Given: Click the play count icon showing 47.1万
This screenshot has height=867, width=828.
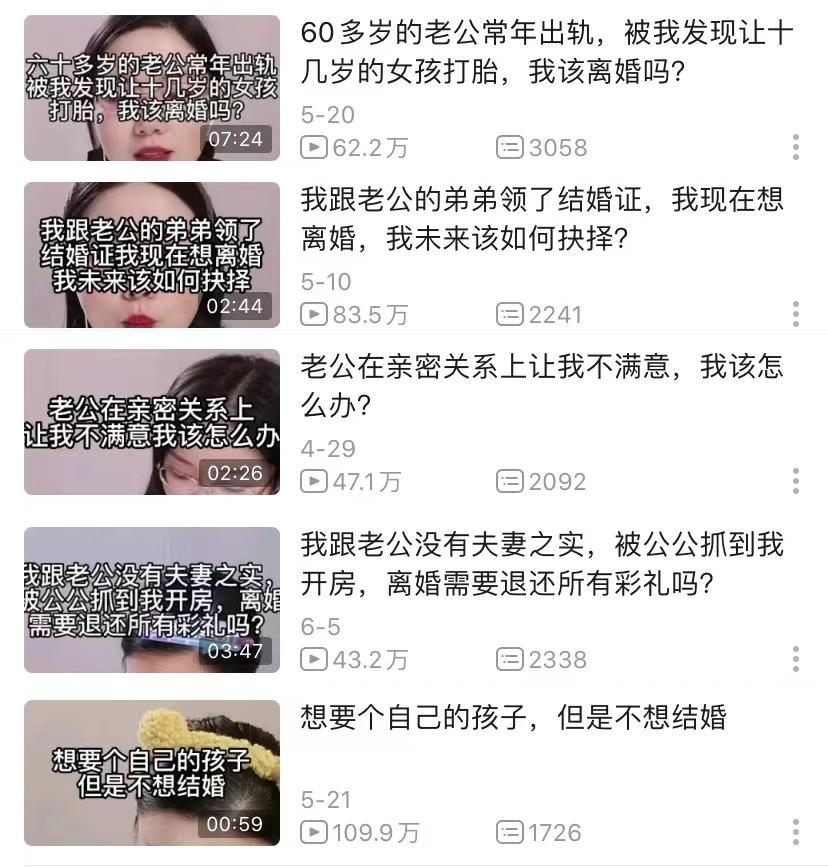Looking at the screenshot, I should (x=313, y=481).
